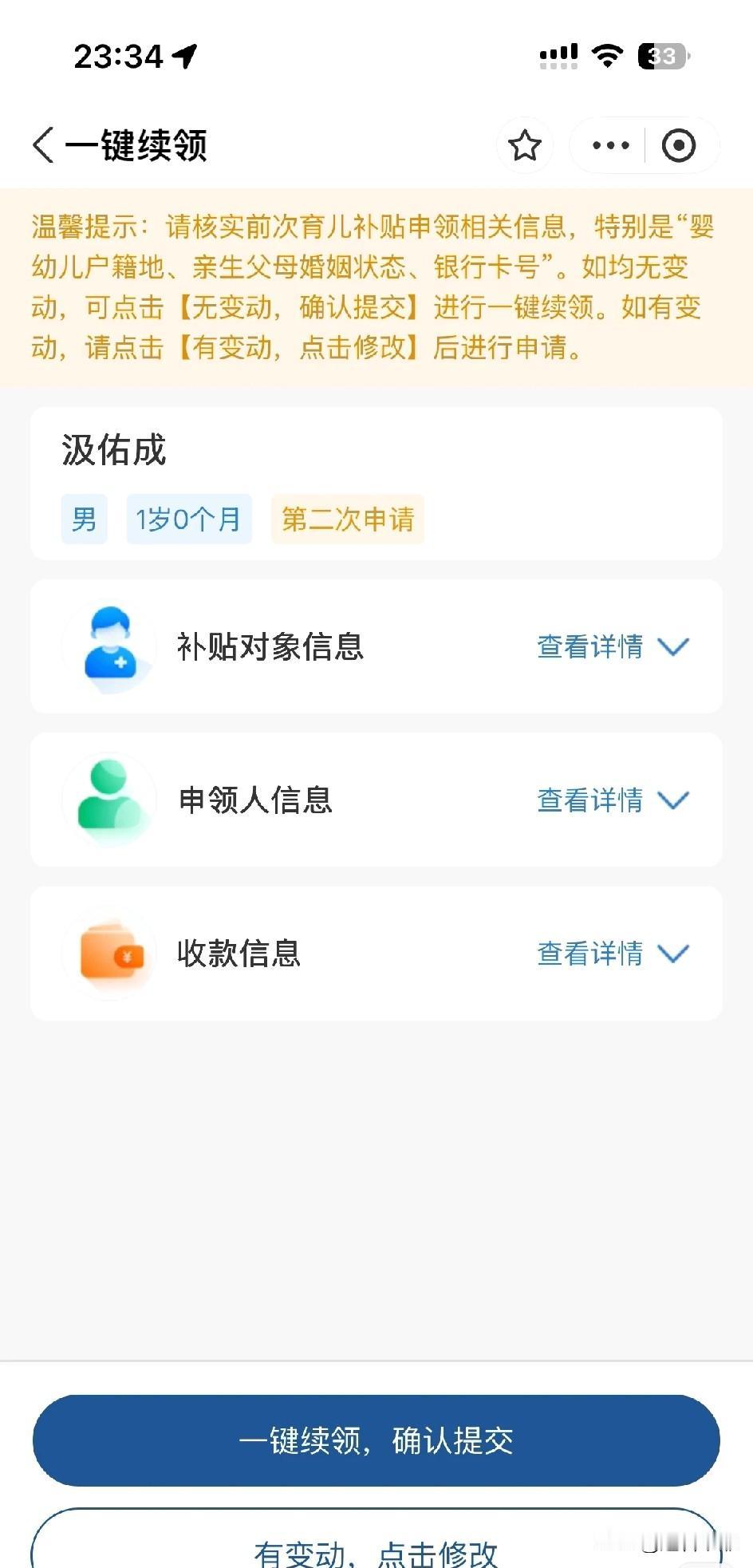Screen dimensions: 753x1568
Task: Close the mini program via circle icon
Action: pos(679,145)
